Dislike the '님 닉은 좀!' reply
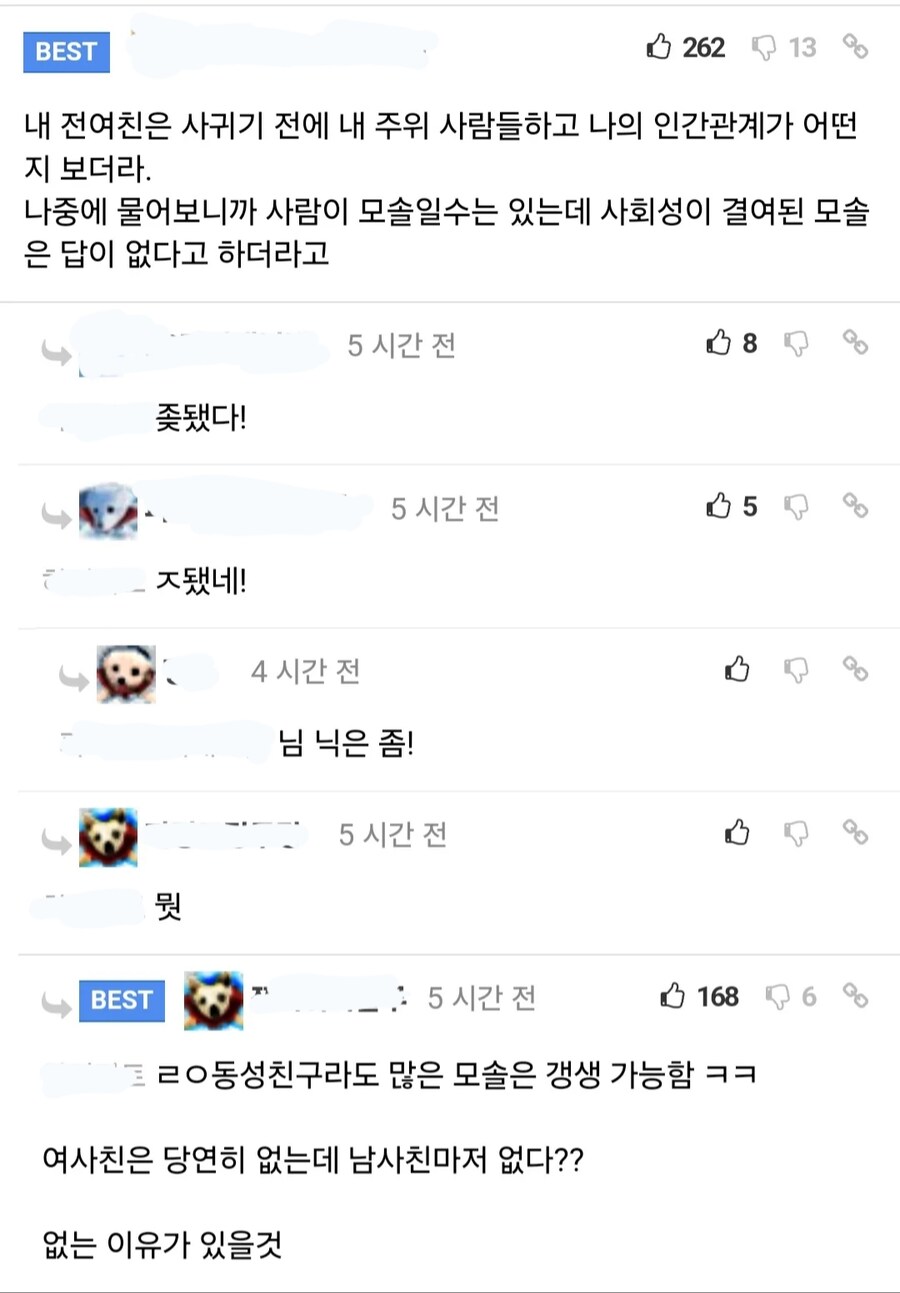The image size is (900, 1293). pyautogui.click(x=796, y=669)
